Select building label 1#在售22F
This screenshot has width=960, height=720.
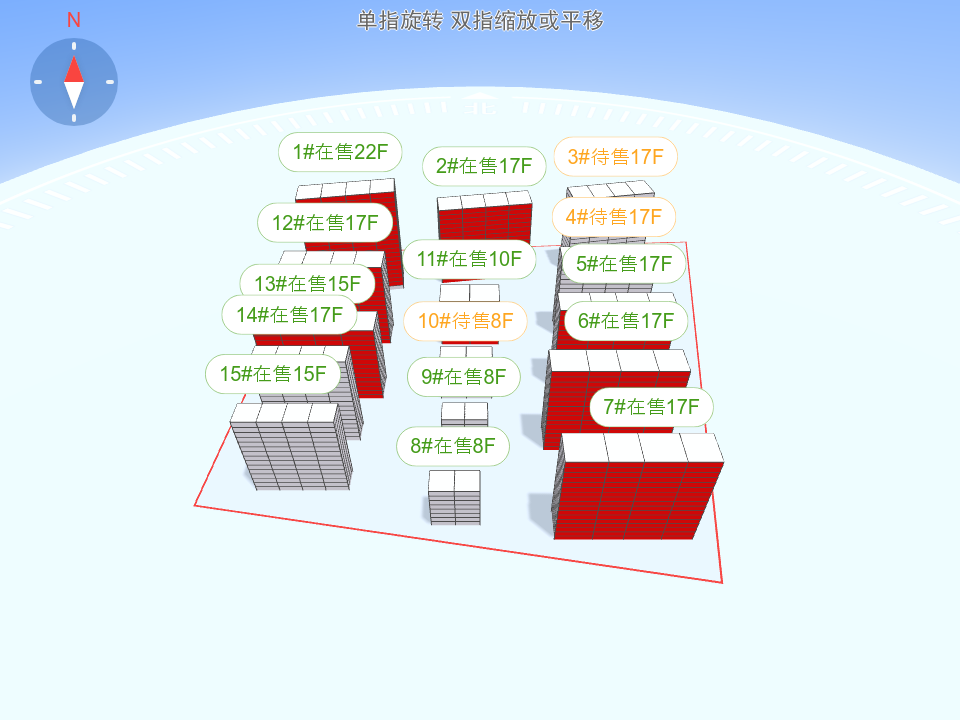(x=340, y=152)
